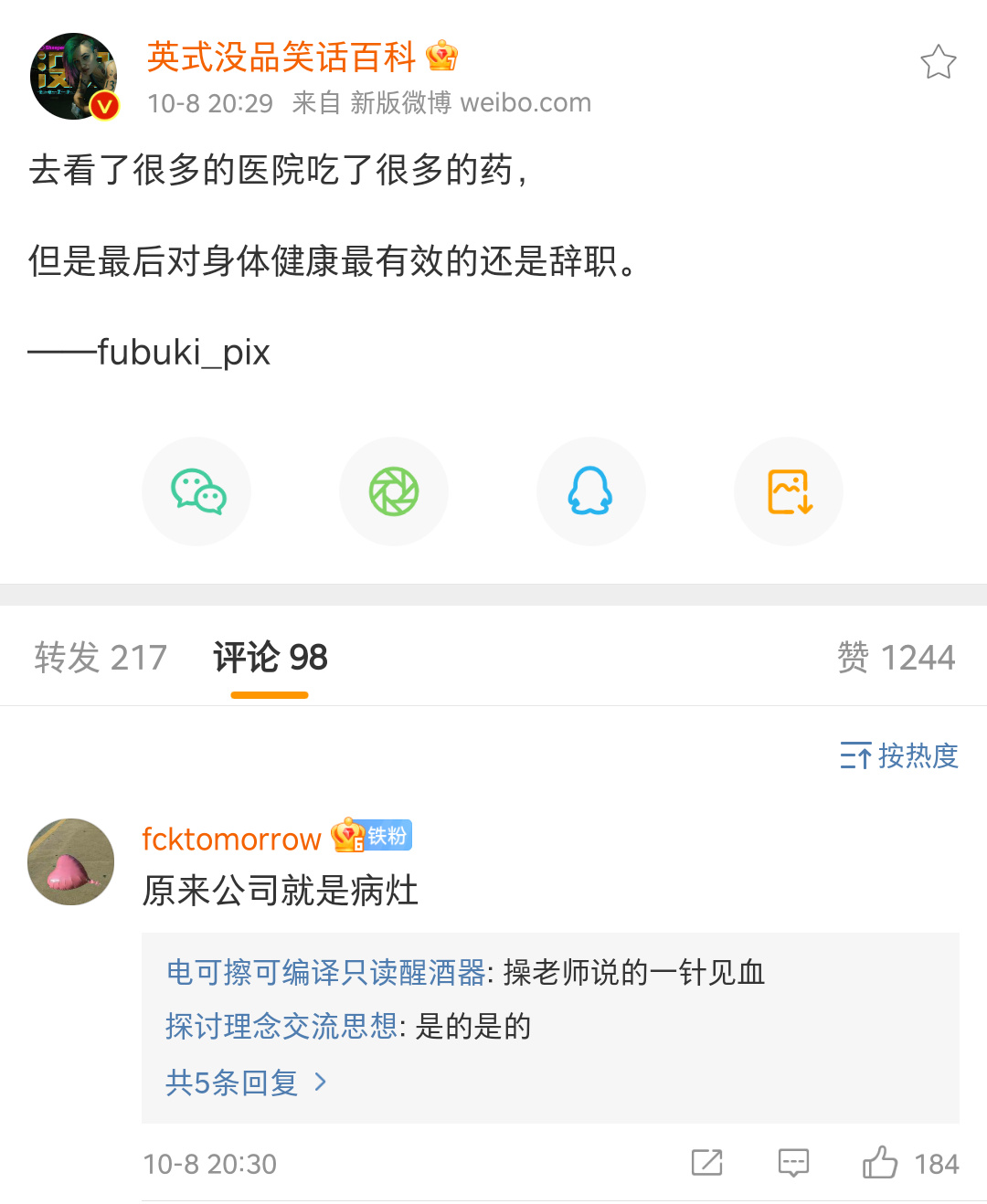This screenshot has width=987, height=1204.
Task: Open 电可擦可编译只读醒酒器's profile link
Action: click(325, 973)
